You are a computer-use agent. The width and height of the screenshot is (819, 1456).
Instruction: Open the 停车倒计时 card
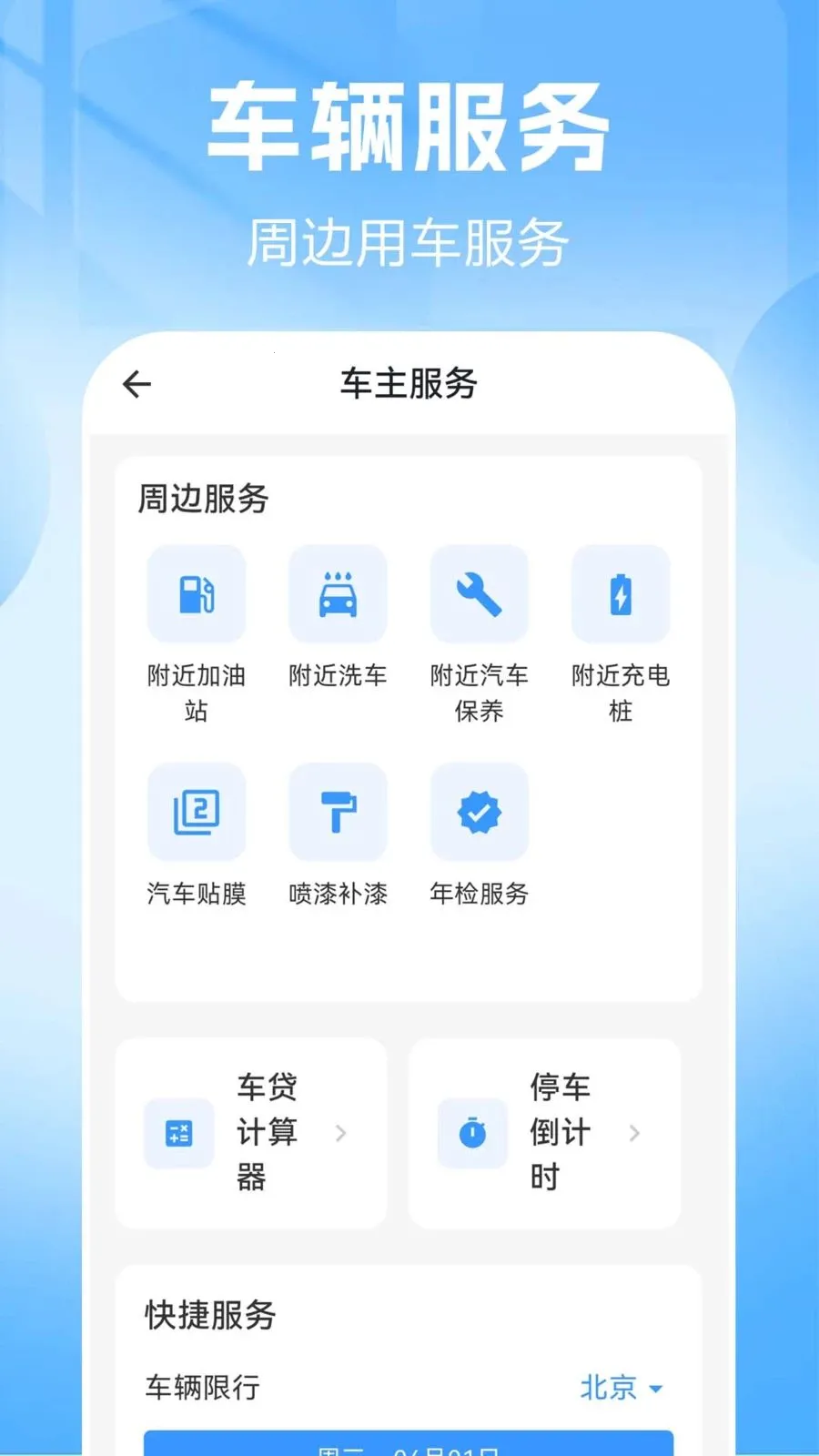[x=545, y=1133]
